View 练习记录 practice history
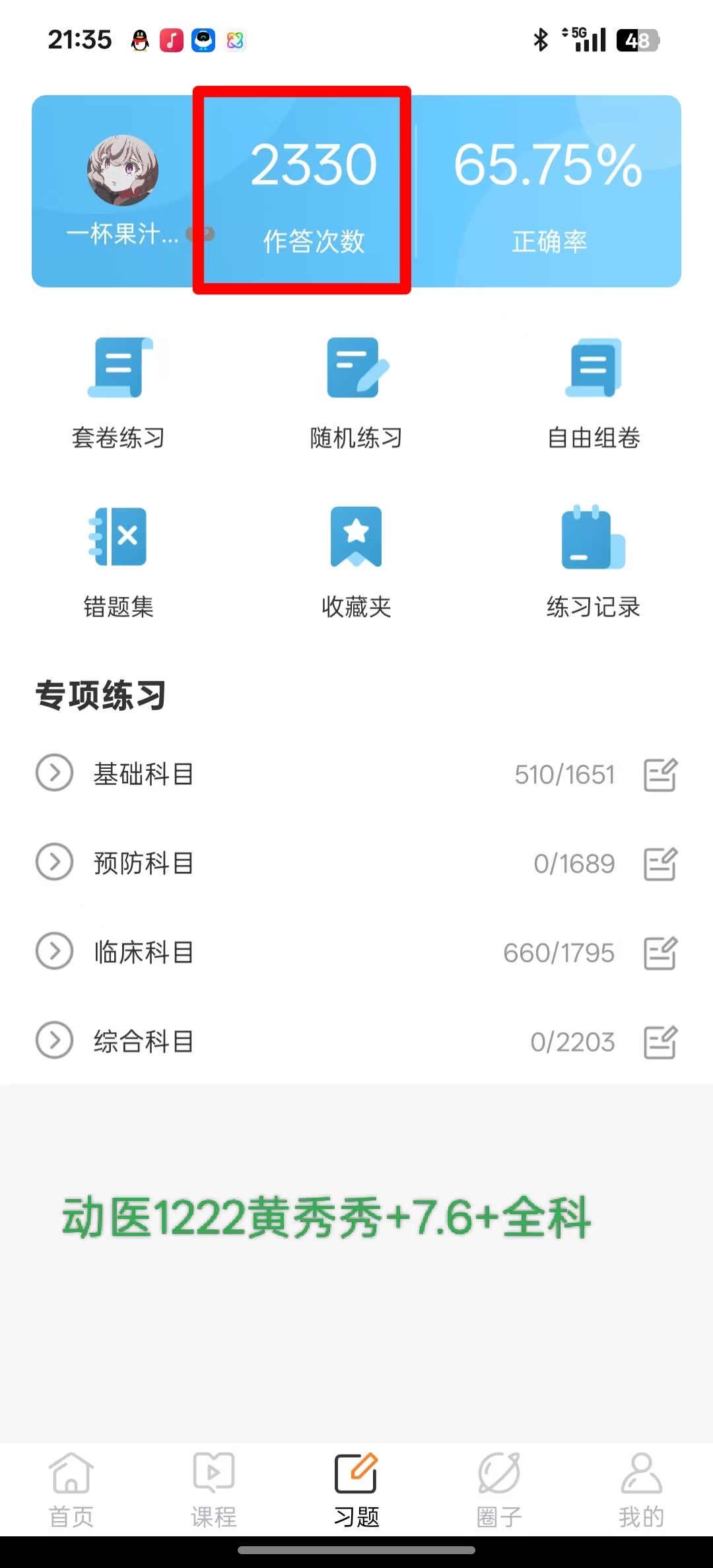Viewport: 713px width, 1568px height. [x=594, y=561]
